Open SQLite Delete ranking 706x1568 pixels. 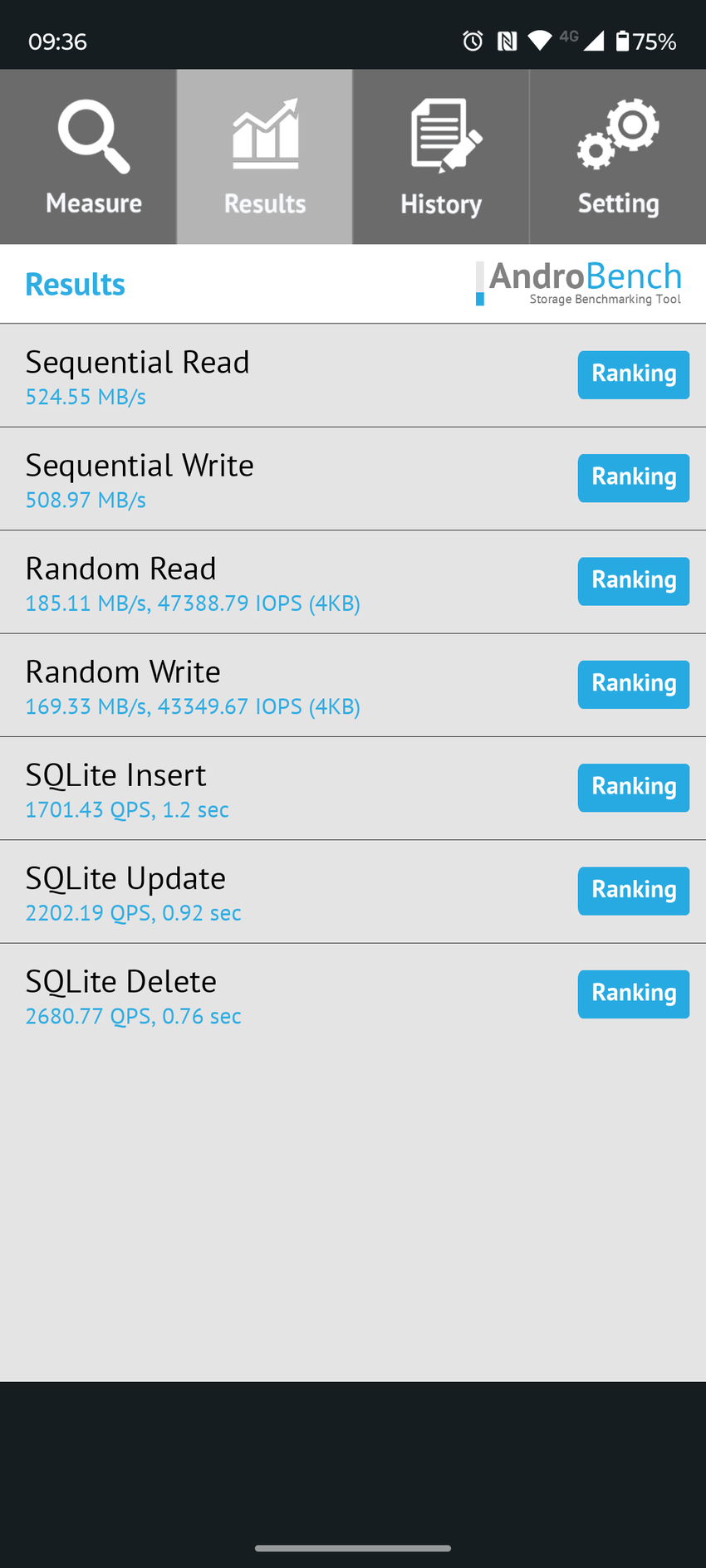(633, 994)
